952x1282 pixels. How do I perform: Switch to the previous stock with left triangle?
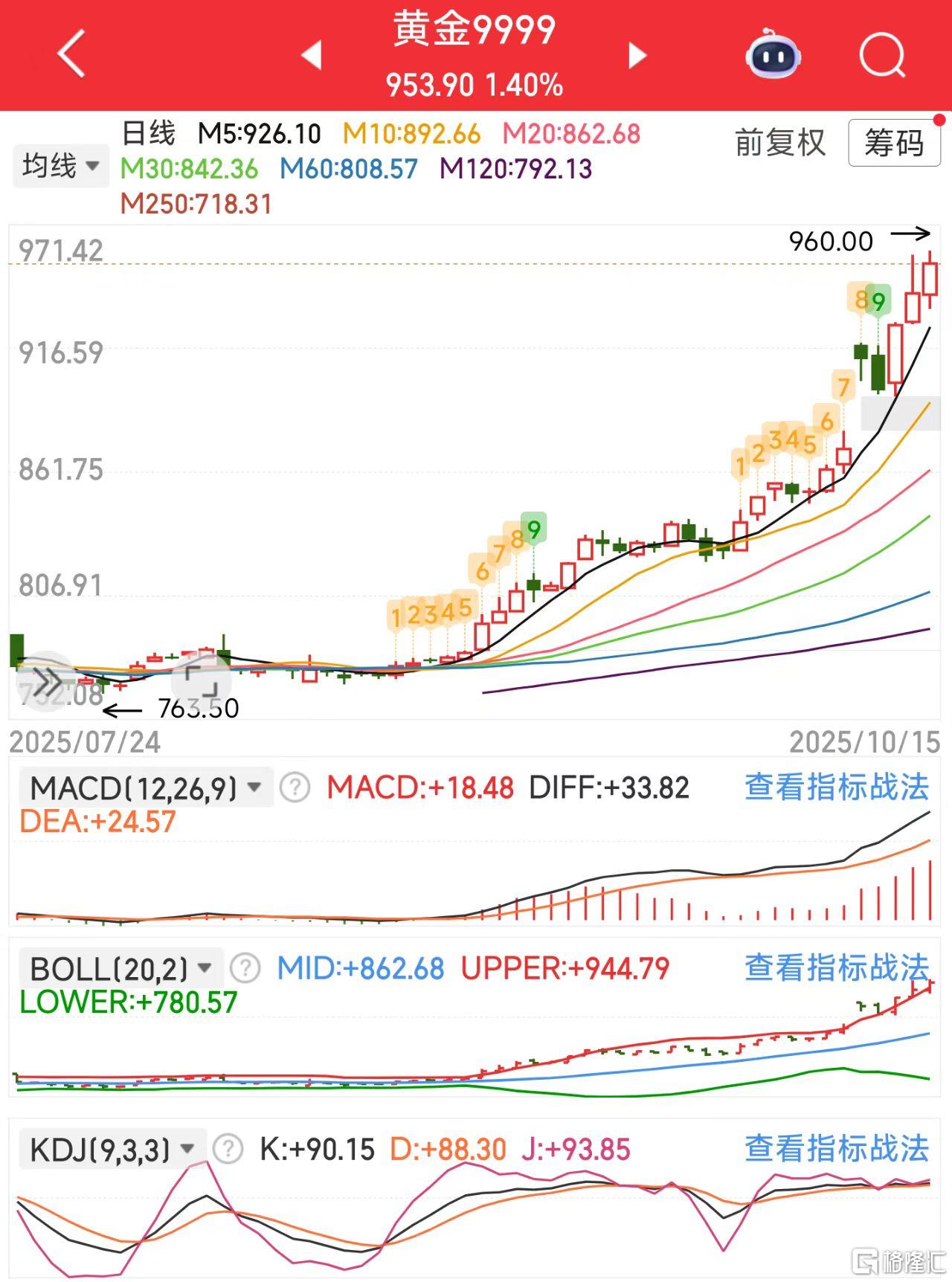tap(311, 56)
